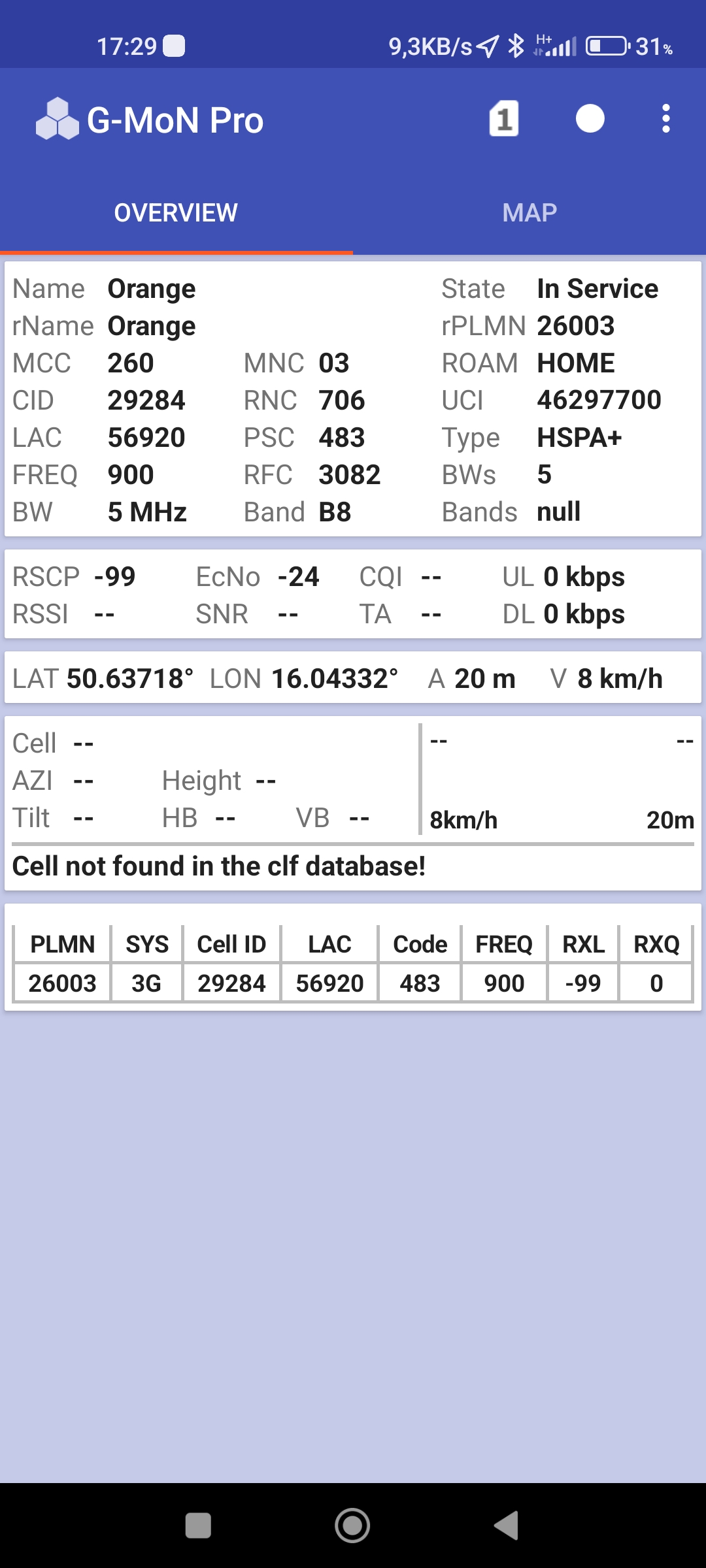Return to the home screen
The width and height of the screenshot is (706, 1568).
coord(352,1526)
